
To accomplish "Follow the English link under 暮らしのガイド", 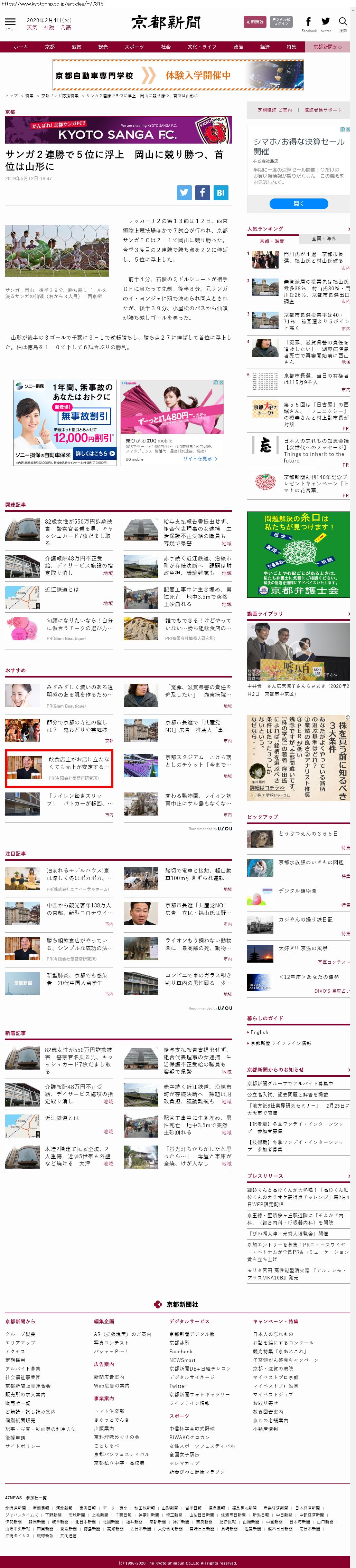I will coord(259,1032).
